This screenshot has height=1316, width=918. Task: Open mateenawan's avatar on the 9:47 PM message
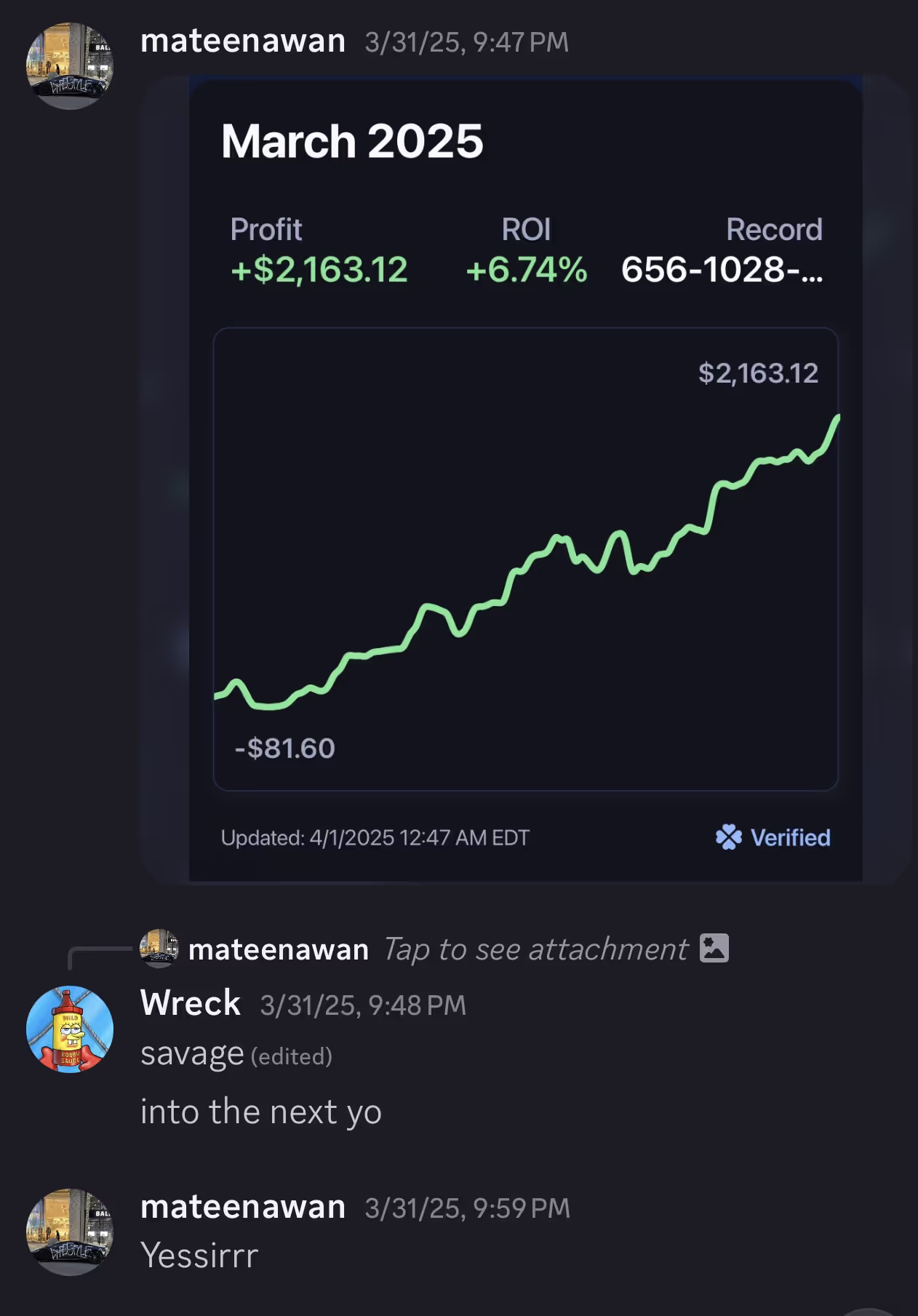tap(70, 66)
